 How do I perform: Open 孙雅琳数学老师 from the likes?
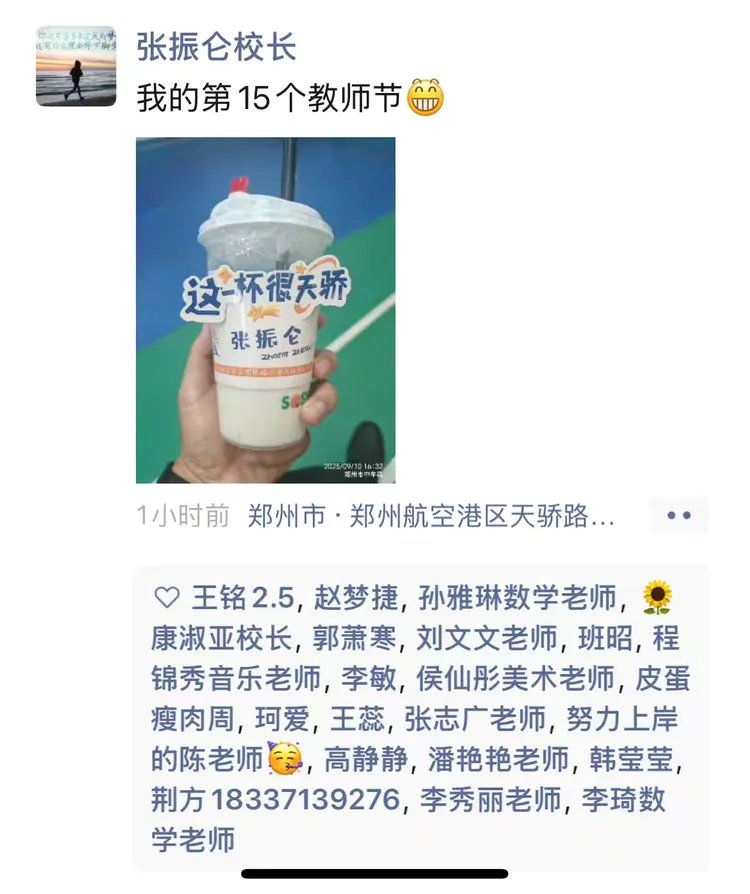click(x=517, y=598)
